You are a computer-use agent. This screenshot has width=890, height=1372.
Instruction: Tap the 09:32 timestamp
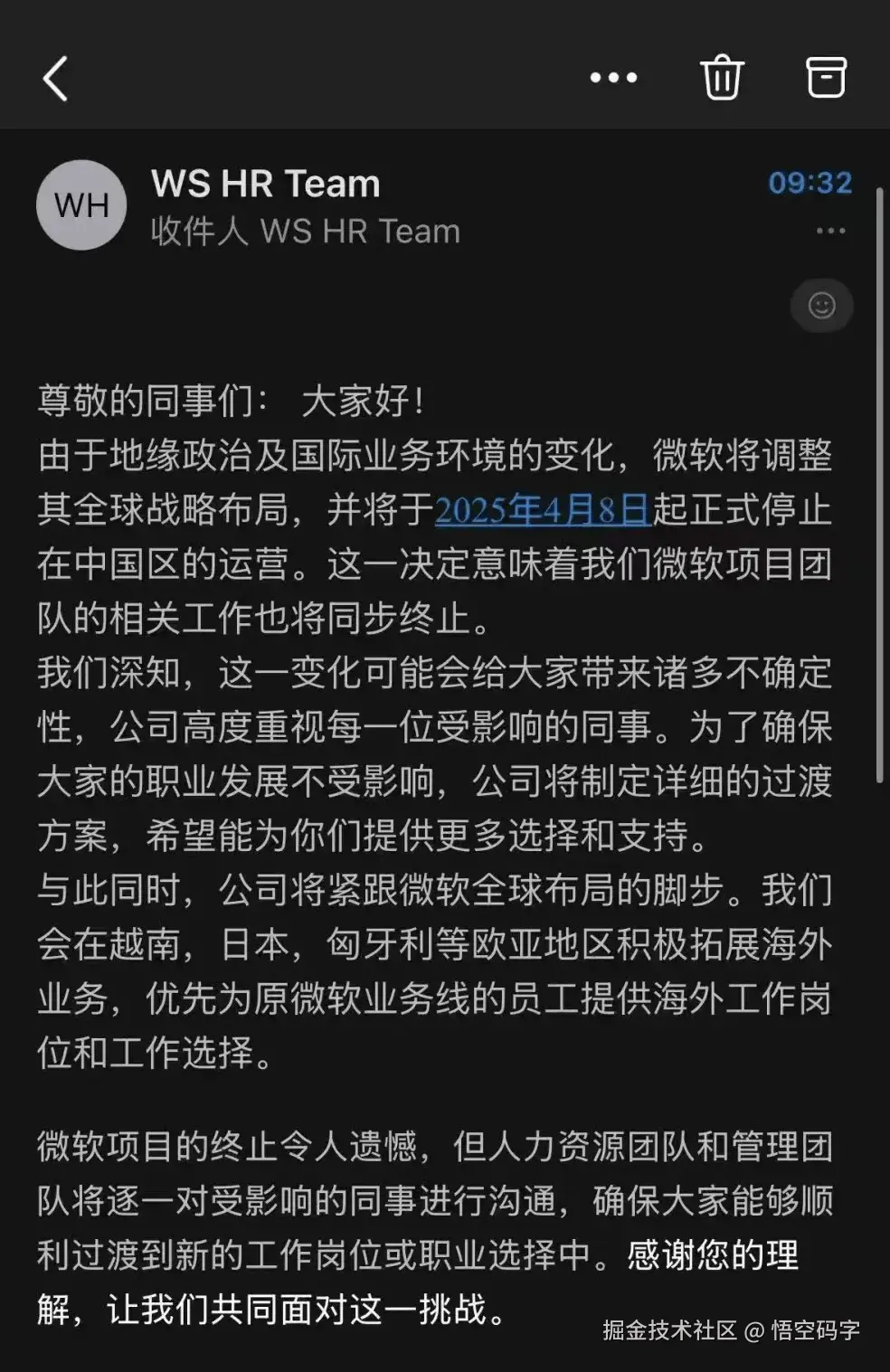(810, 185)
